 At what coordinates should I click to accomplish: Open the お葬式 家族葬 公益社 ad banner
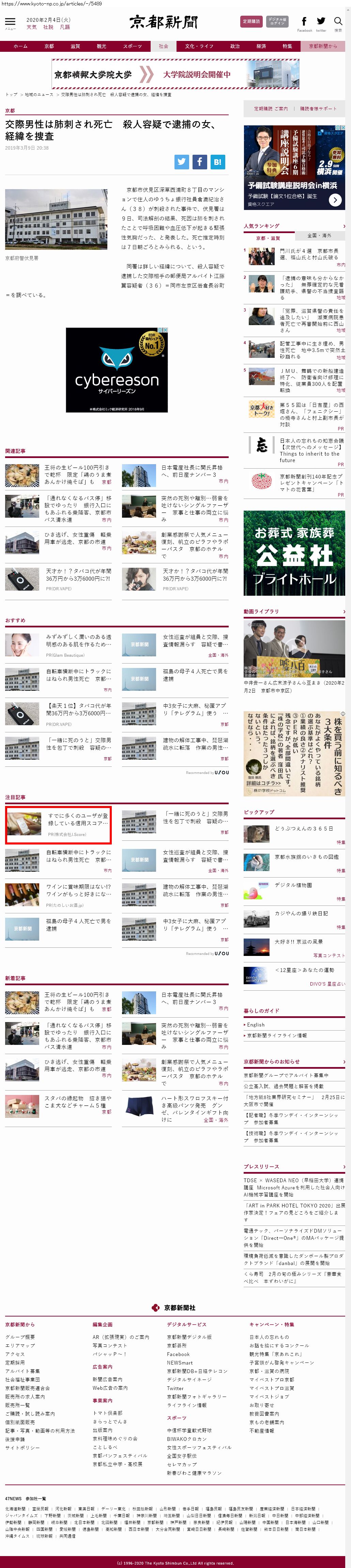click(x=294, y=553)
